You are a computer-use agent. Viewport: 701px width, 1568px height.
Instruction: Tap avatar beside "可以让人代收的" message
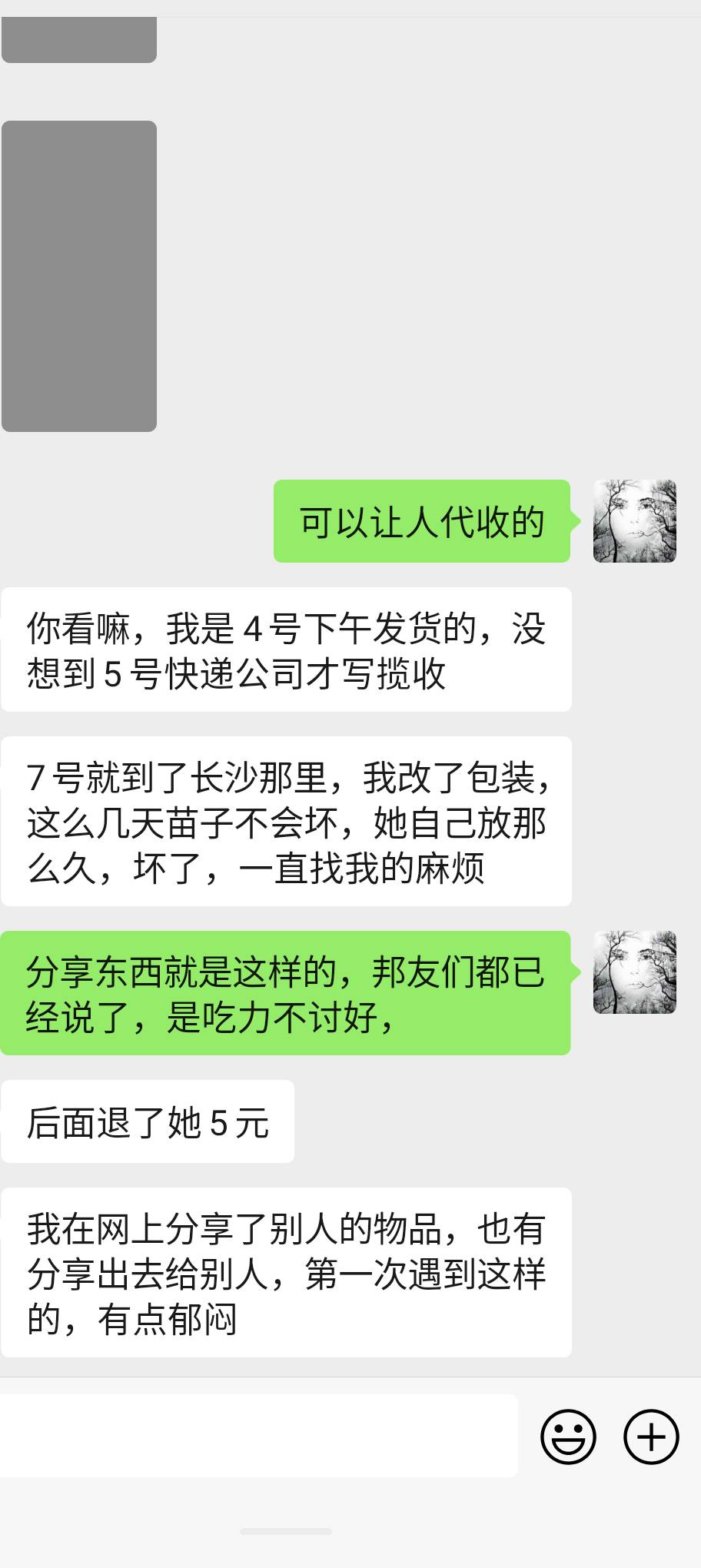(634, 521)
